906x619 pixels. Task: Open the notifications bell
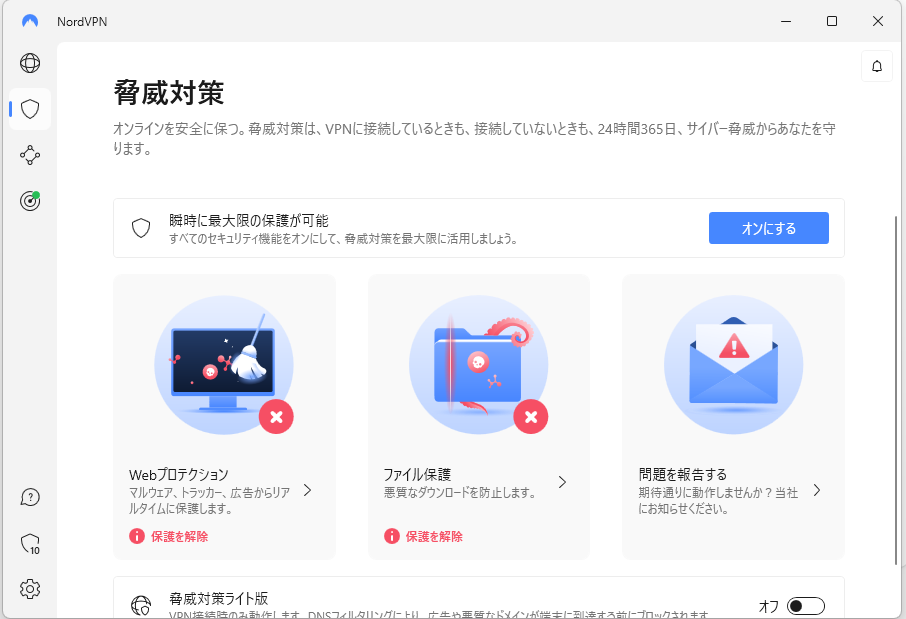877,66
